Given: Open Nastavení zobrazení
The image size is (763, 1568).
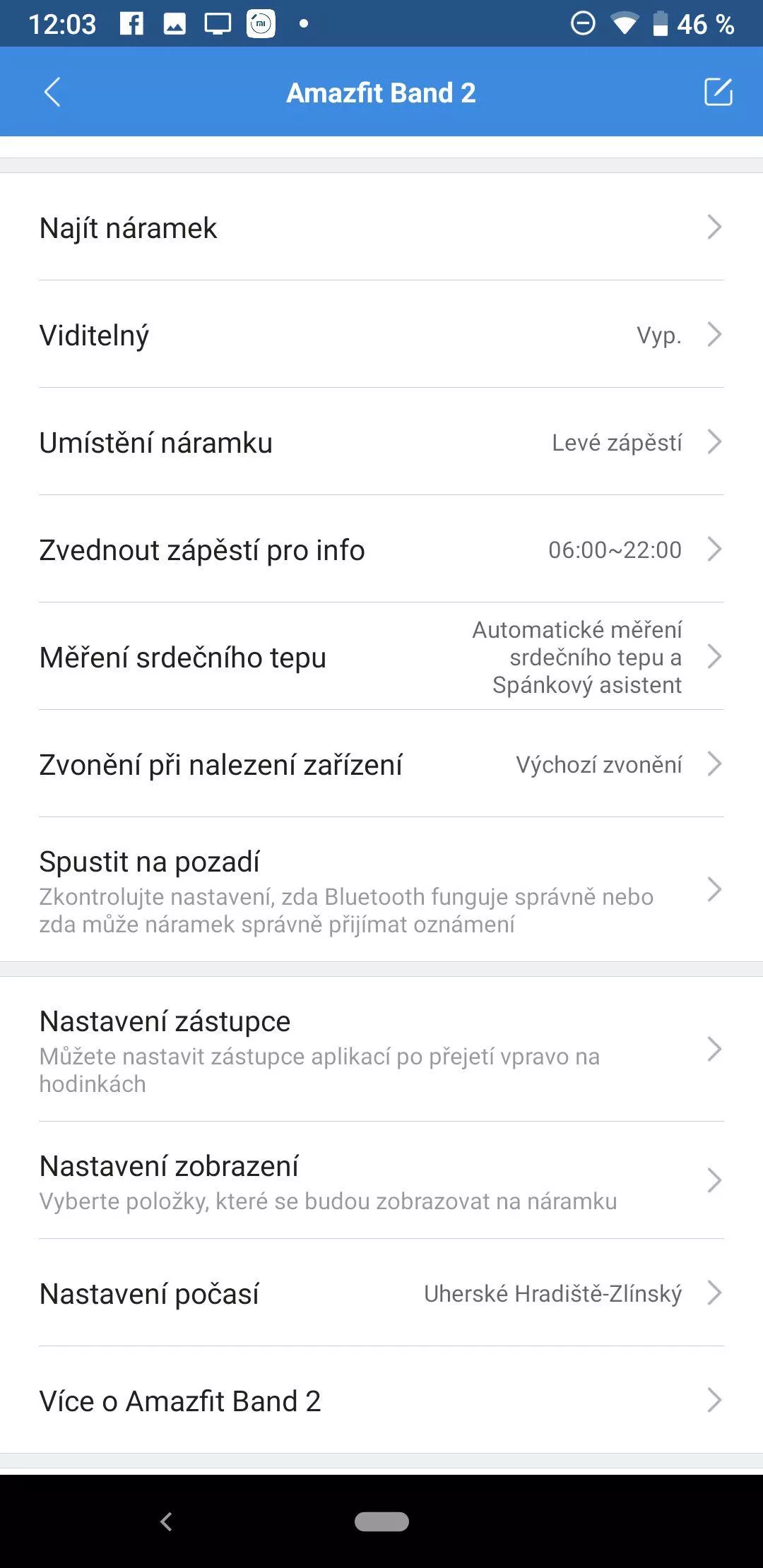Looking at the screenshot, I should click(381, 1180).
